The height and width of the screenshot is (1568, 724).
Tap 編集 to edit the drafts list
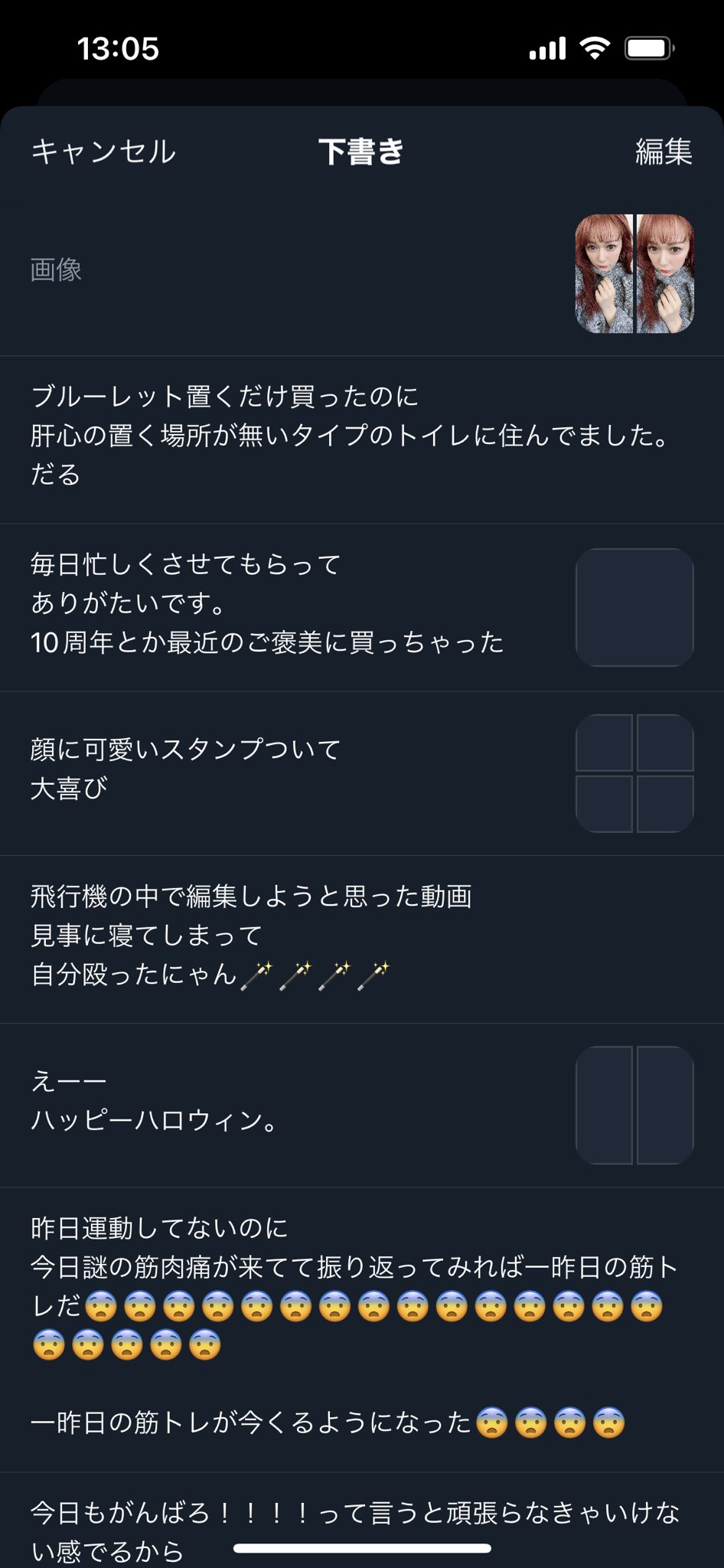click(663, 152)
